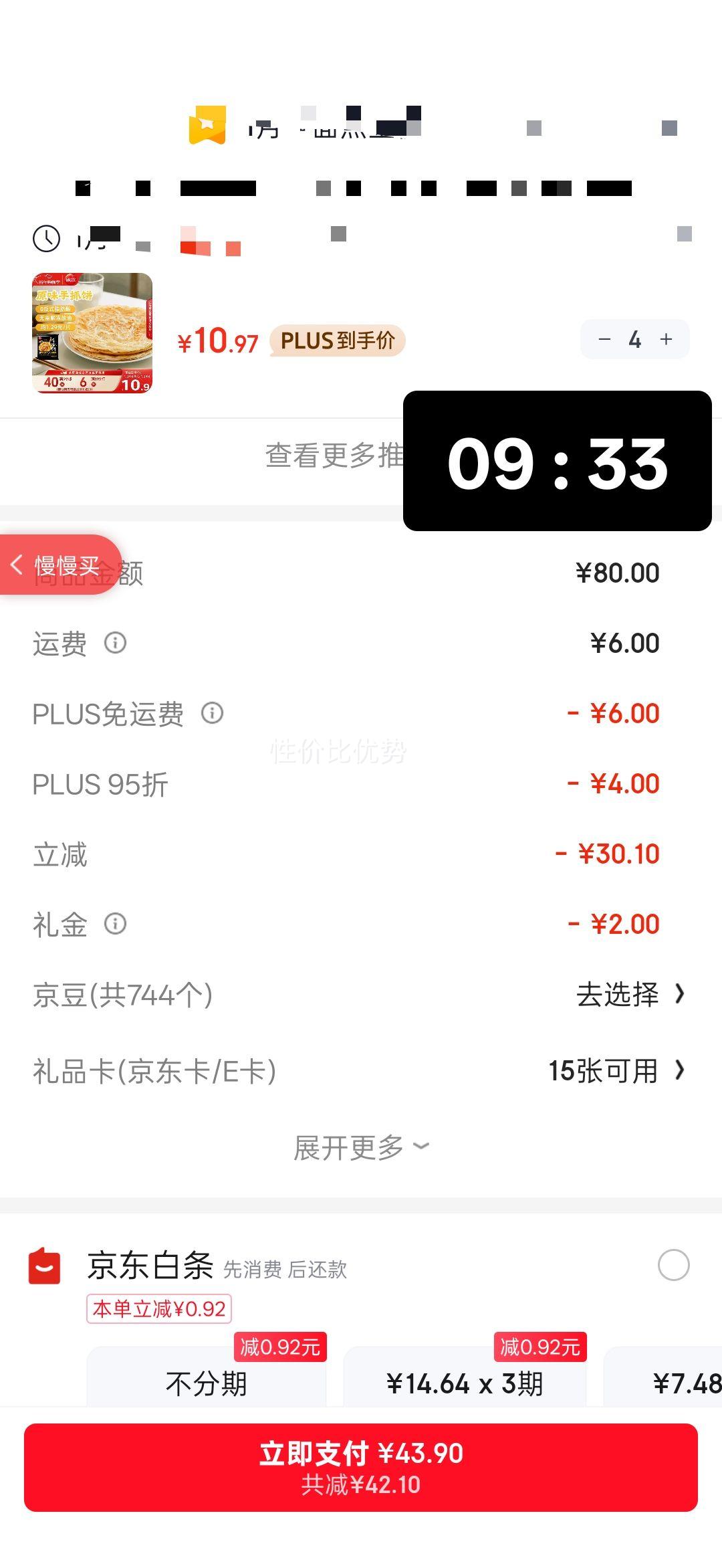Open gift card list showing 15张可用
The image size is (722, 1568).
coord(617,1071)
